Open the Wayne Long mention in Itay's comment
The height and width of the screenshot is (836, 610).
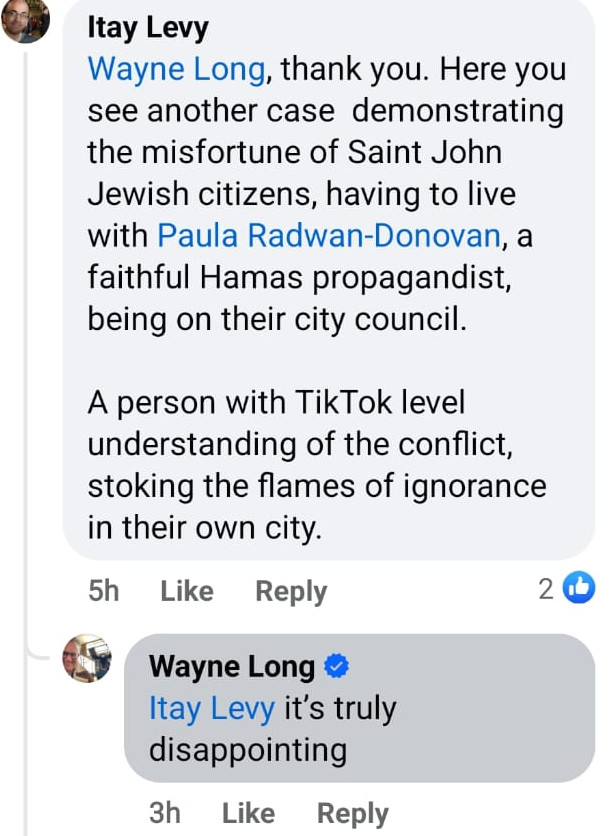coord(178,69)
